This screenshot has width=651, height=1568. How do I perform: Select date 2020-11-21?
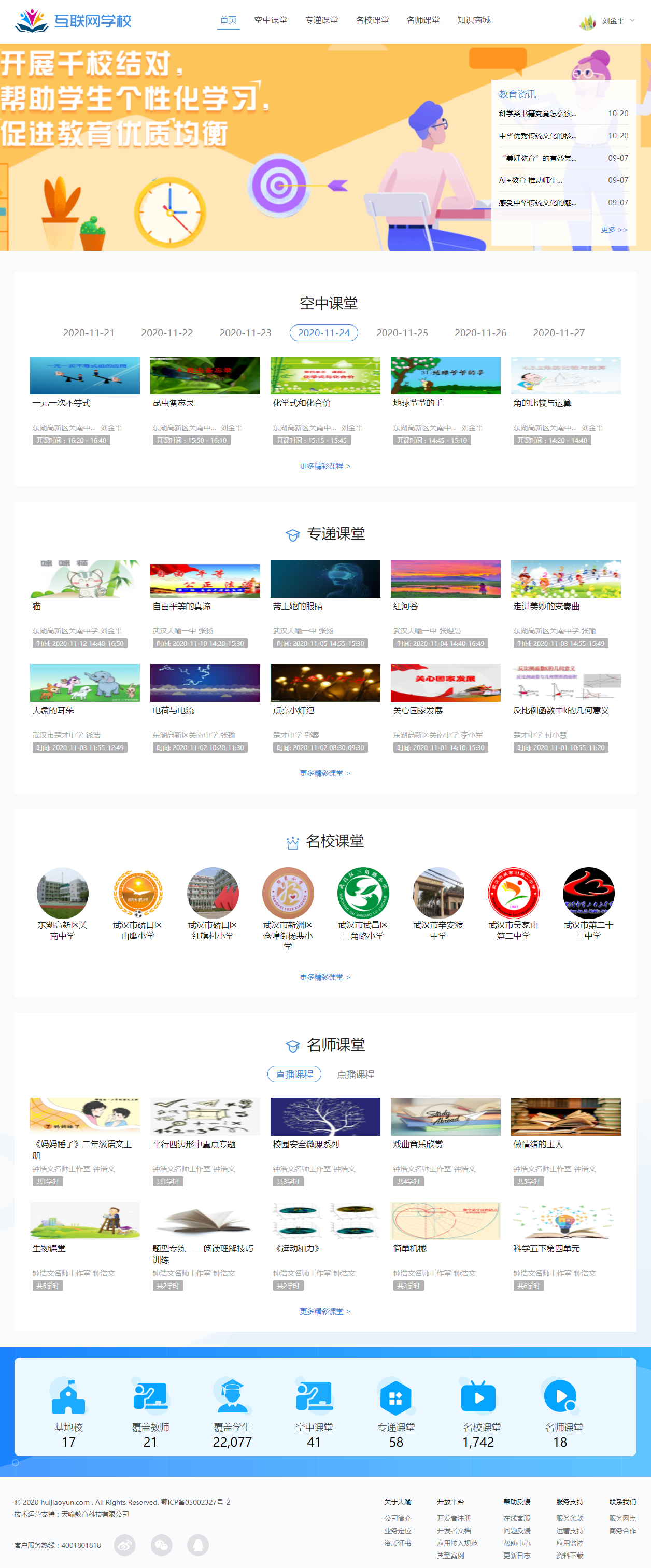click(88, 333)
